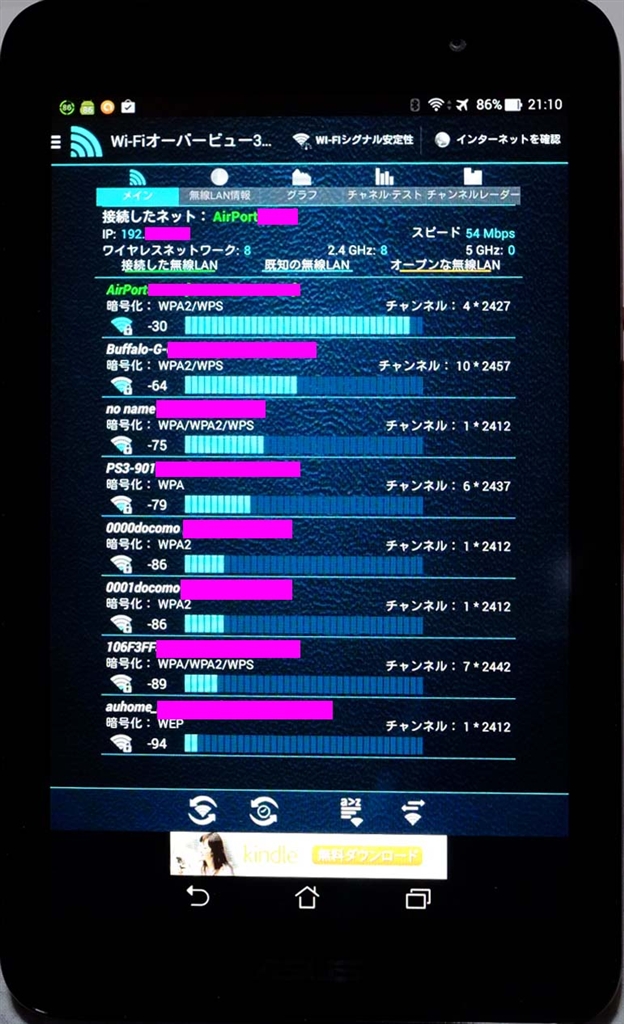Tap the Wi-Fi switch arrows icon
The height and width of the screenshot is (1024, 624).
point(412,810)
